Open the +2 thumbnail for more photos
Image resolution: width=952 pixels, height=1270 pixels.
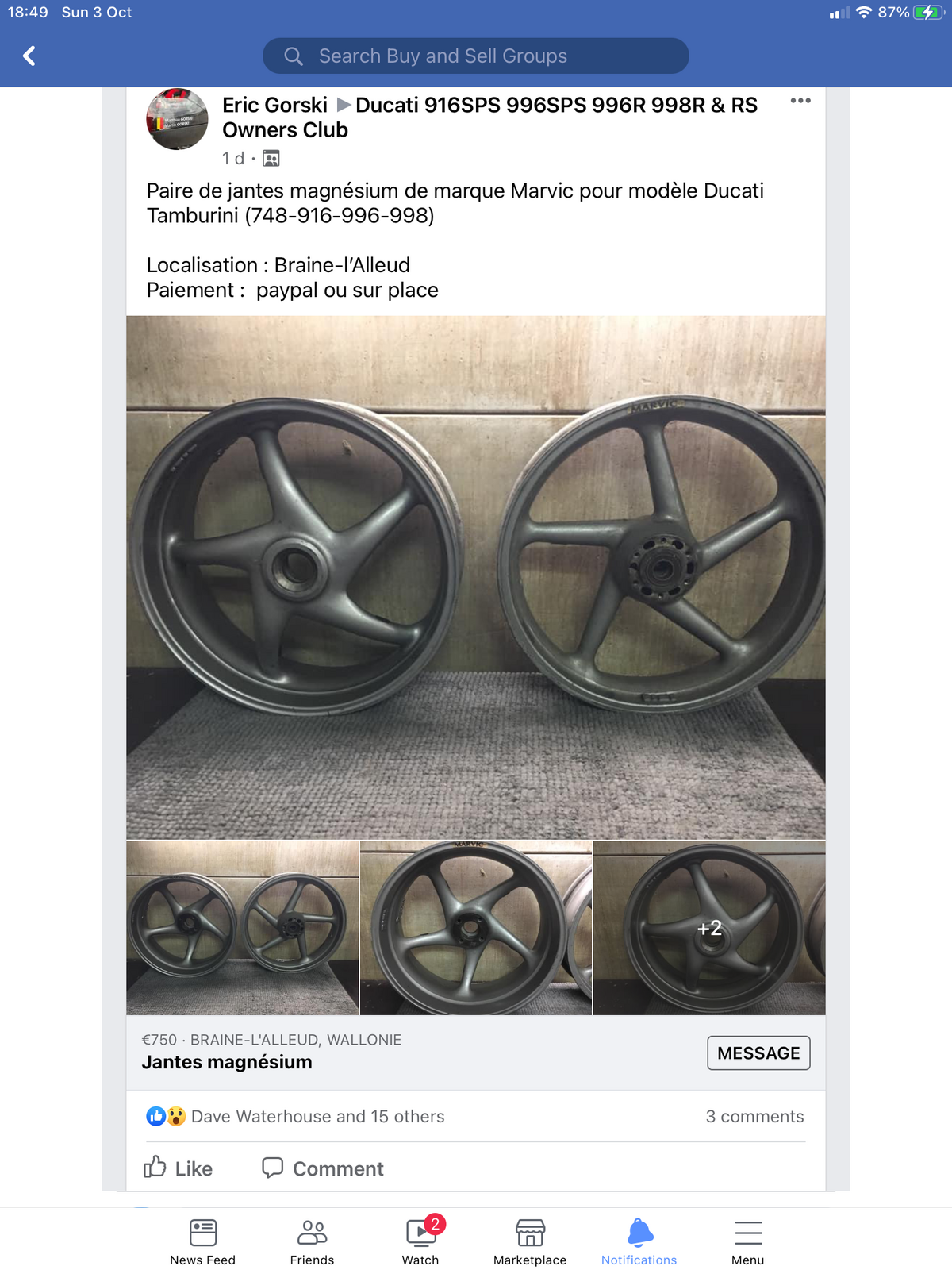pos(709,927)
